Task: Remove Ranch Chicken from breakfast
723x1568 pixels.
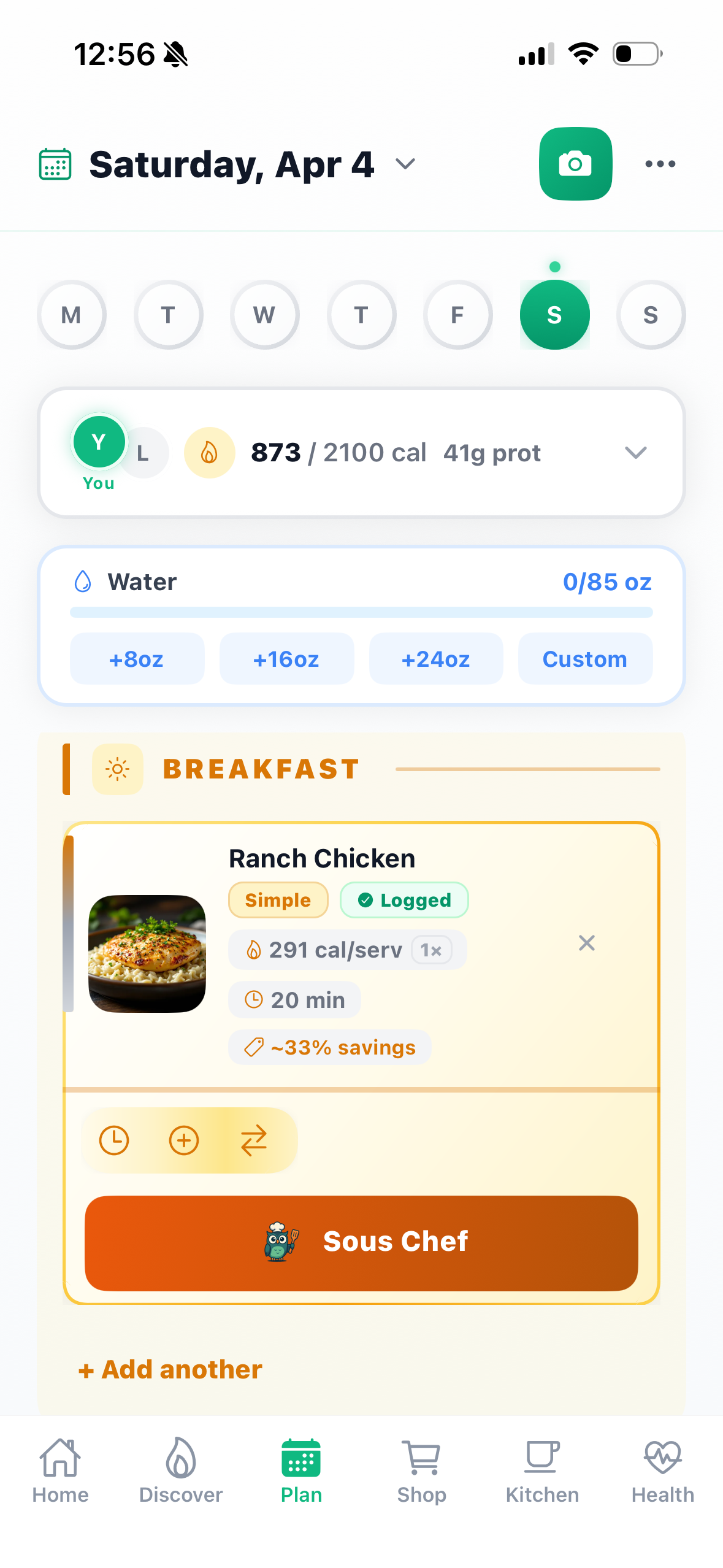Action: coord(586,943)
